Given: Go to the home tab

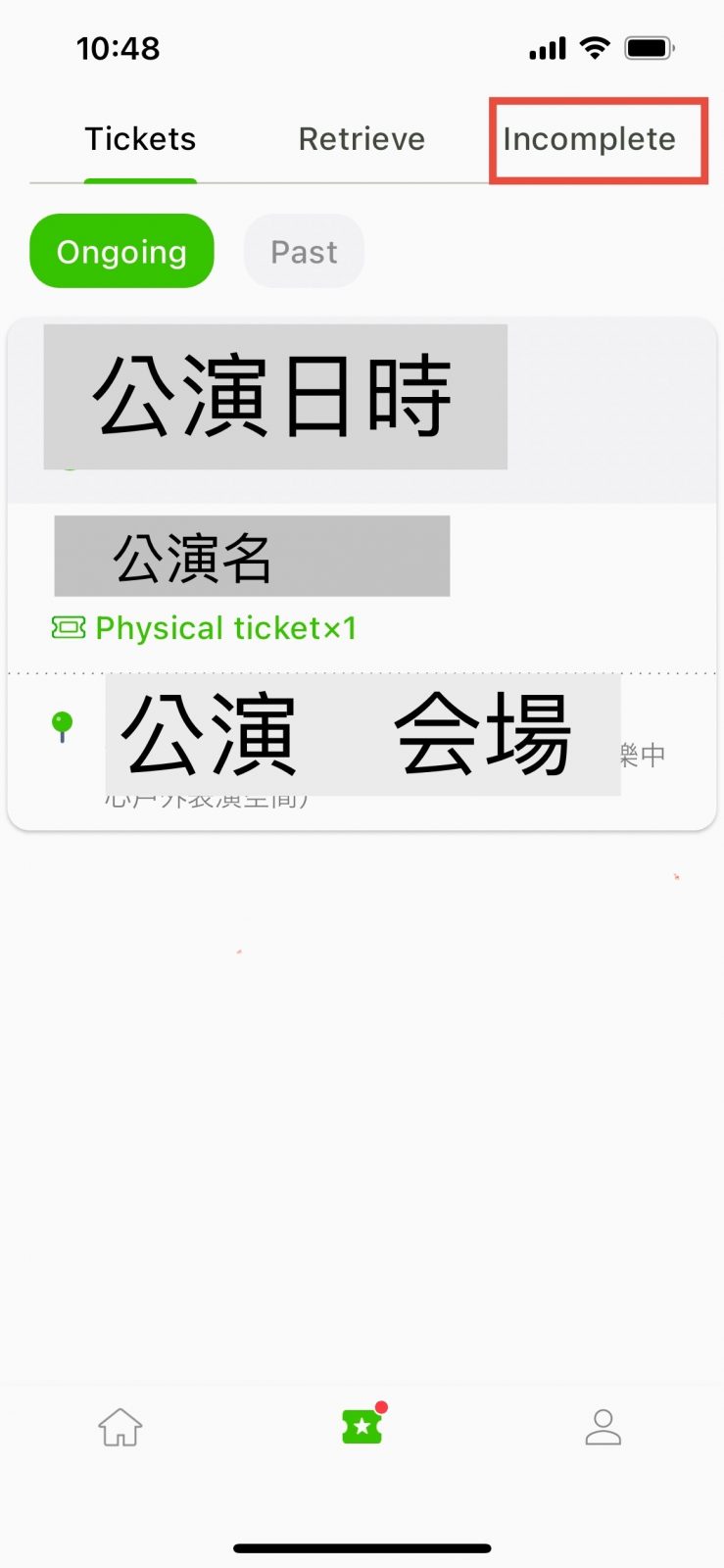Looking at the screenshot, I should pos(121,1427).
